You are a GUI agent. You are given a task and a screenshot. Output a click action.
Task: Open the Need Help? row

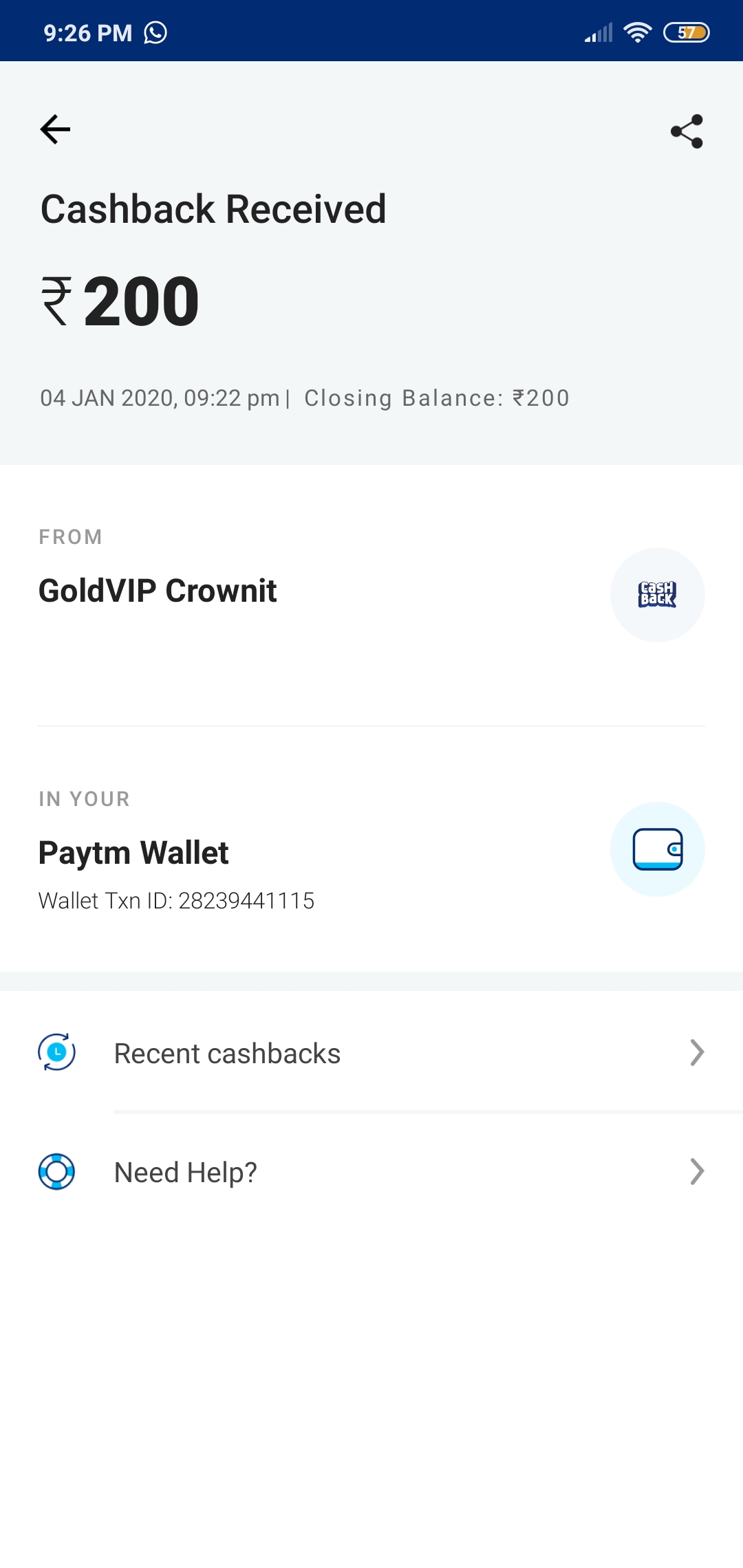(371, 1172)
